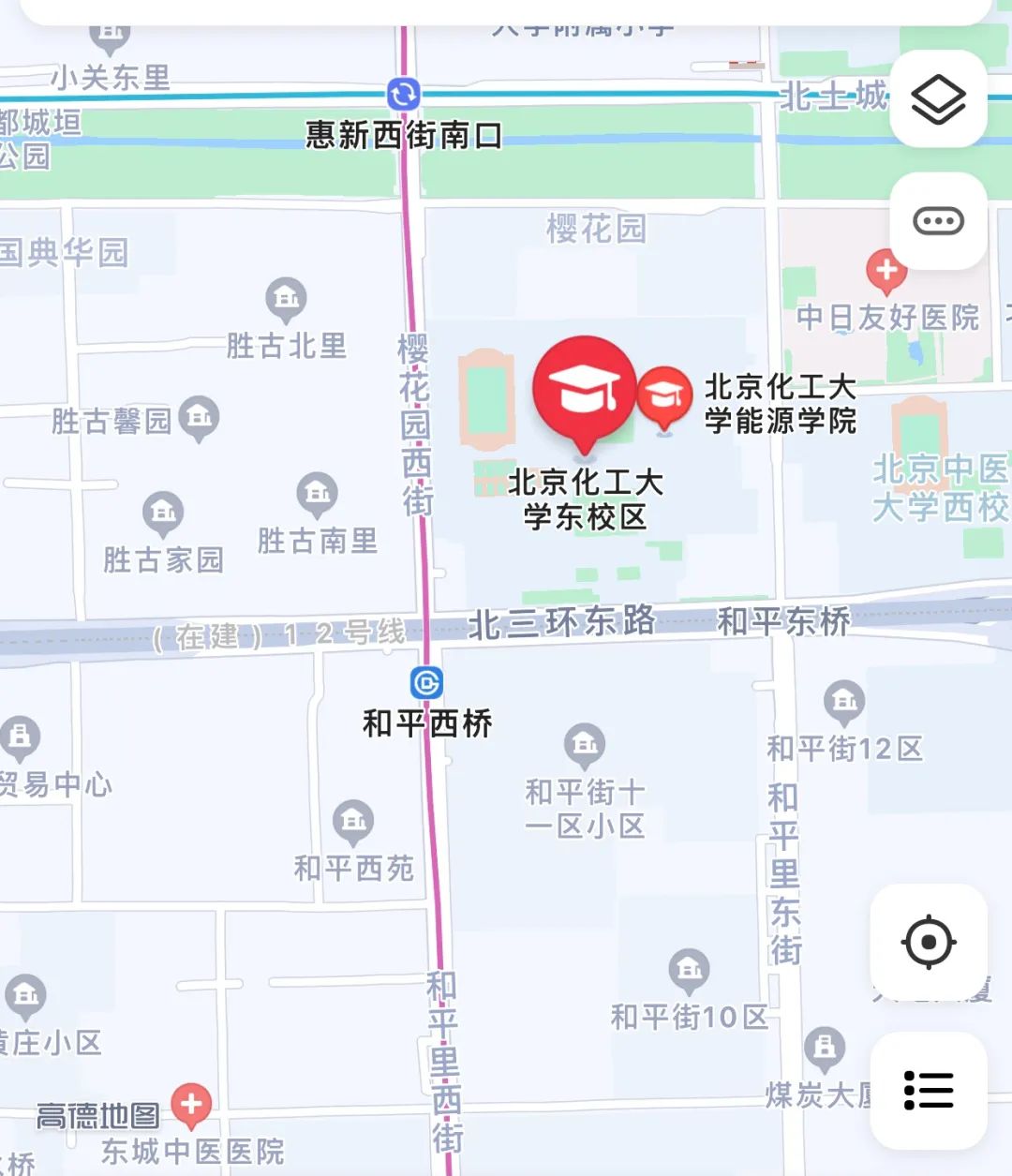Tap the 惠新西街南口 subway station icon
Screen dimensions: 1012x1176
[404, 94]
